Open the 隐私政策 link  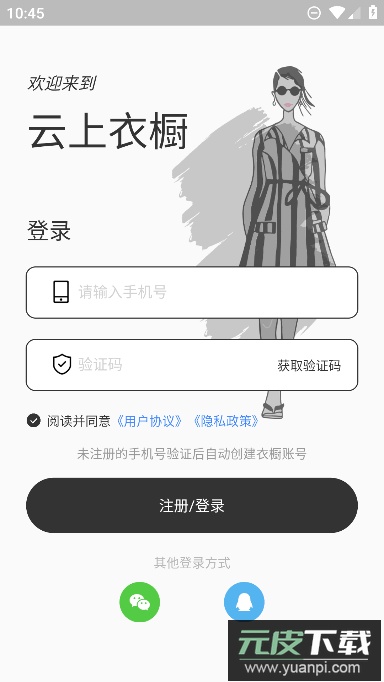pyautogui.click(x=226, y=421)
